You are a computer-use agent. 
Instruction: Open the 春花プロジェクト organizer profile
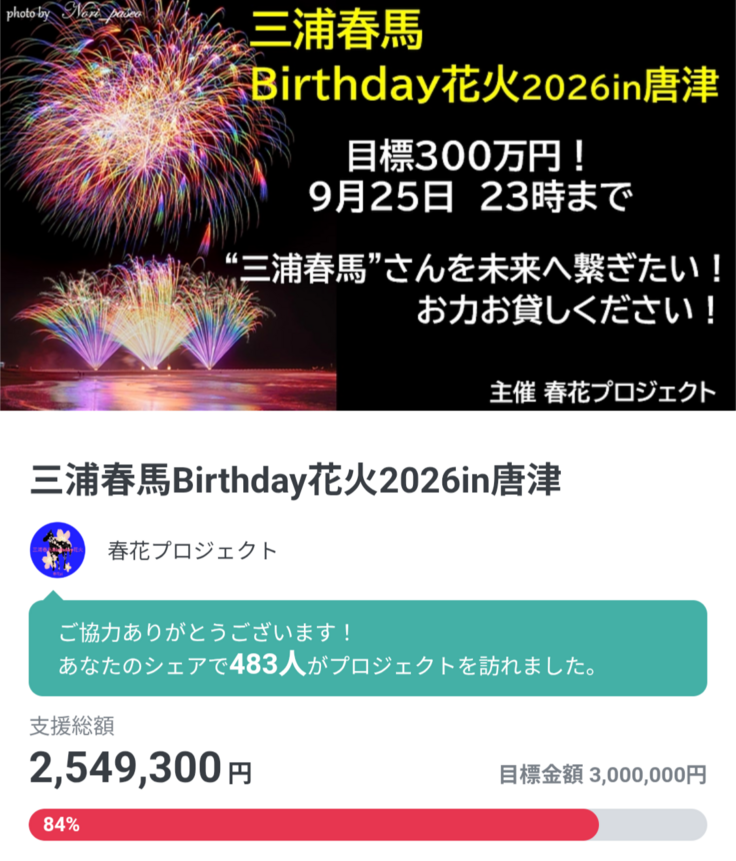coord(192,549)
